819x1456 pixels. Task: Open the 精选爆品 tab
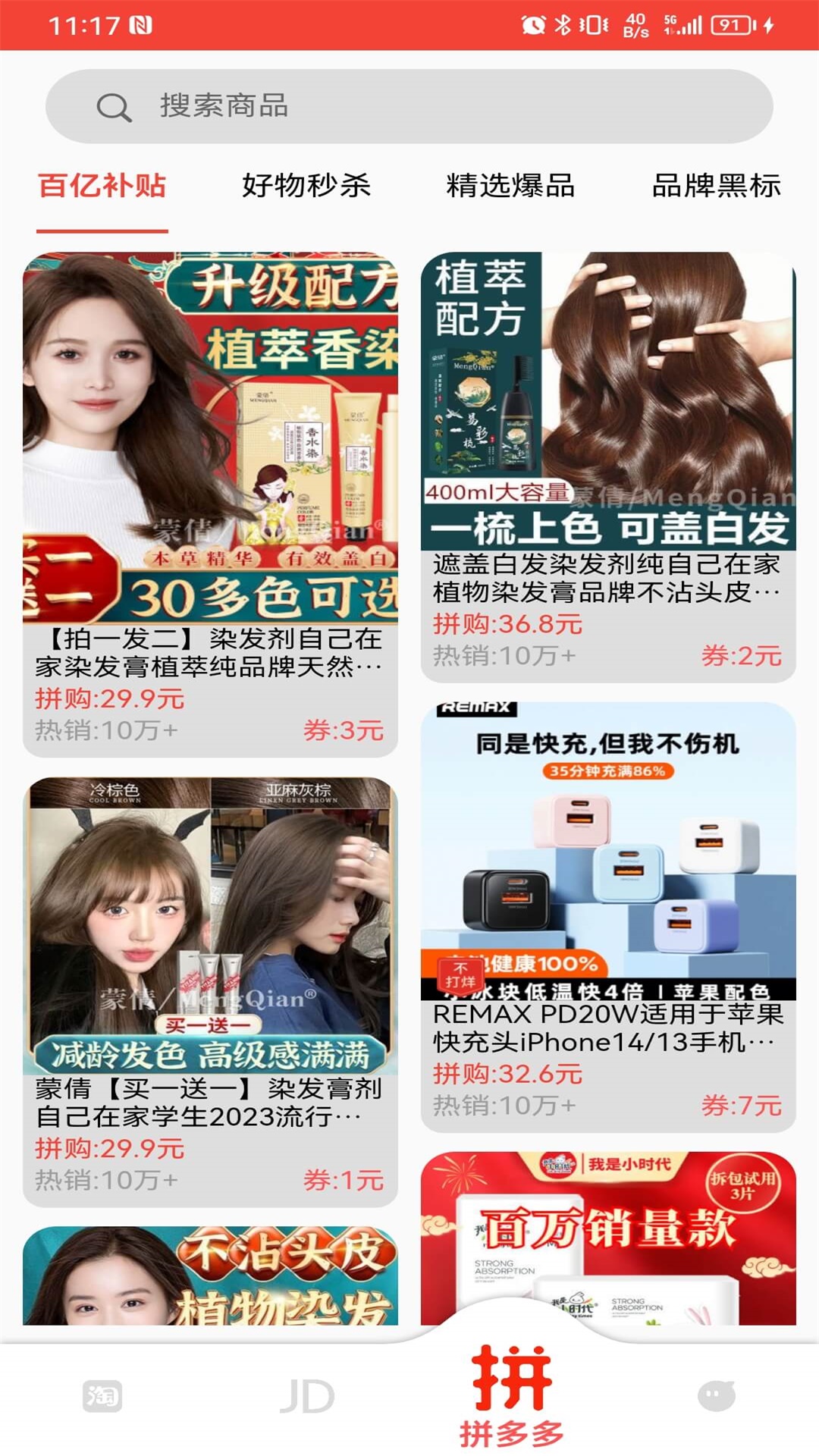click(510, 186)
